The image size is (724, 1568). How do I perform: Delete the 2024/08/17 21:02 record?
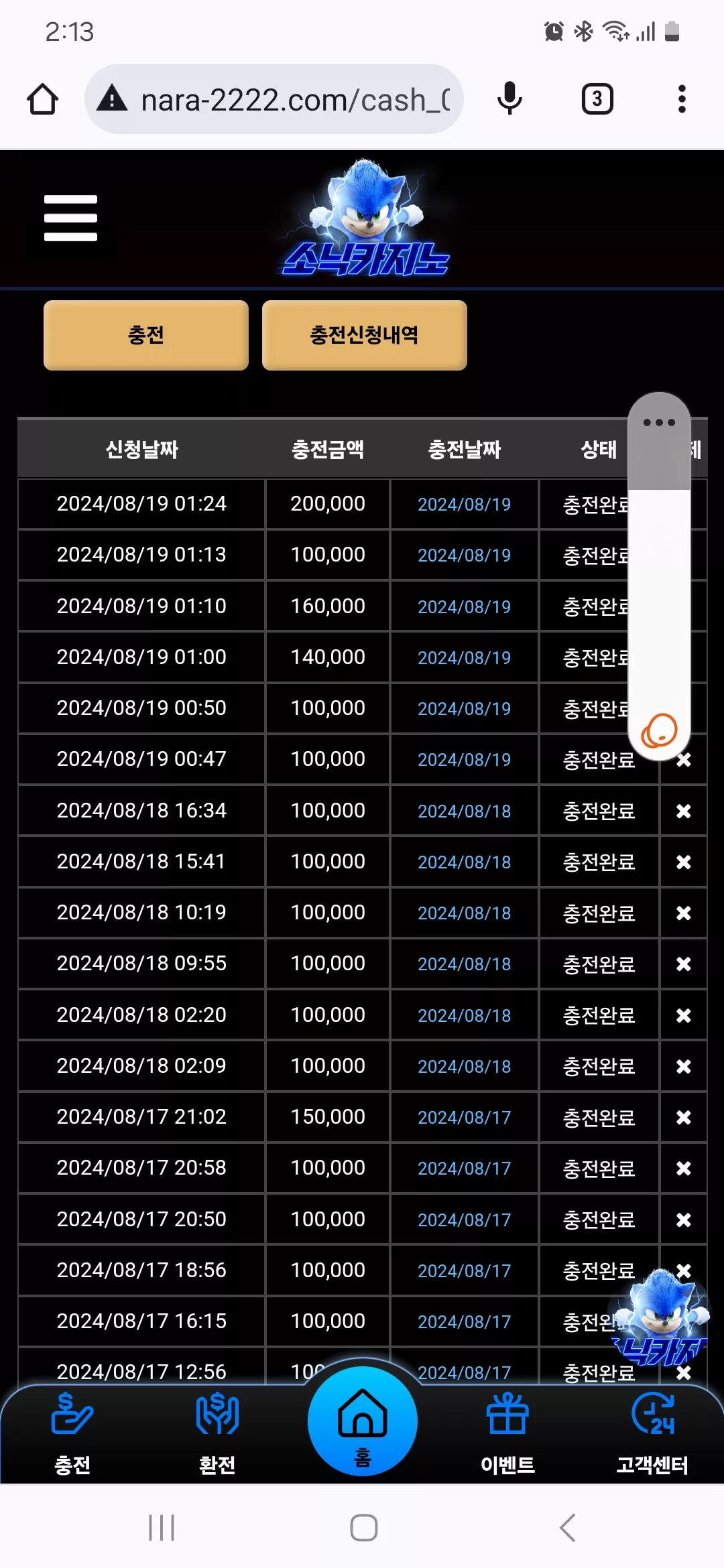click(x=683, y=1117)
